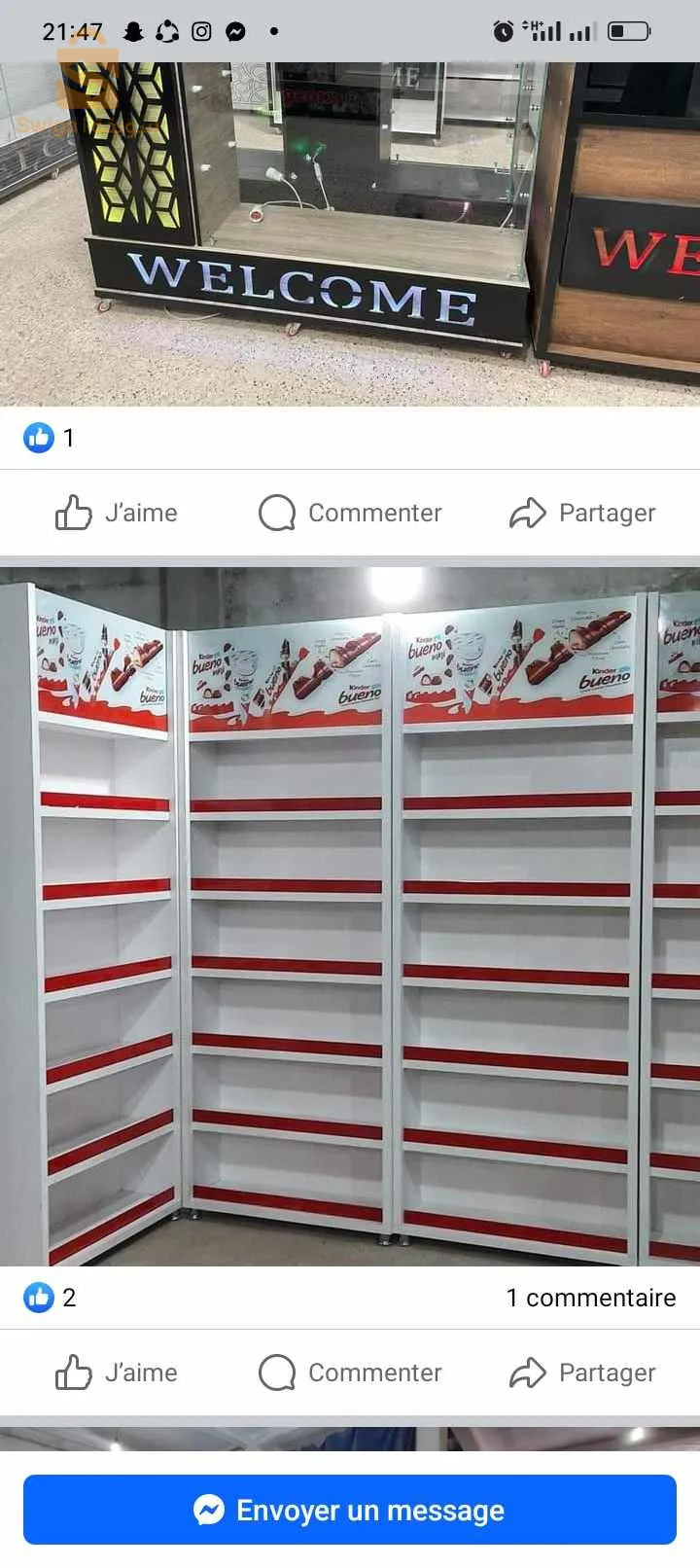Tap the clock showing 21:47
700x1568 pixels.
click(73, 30)
